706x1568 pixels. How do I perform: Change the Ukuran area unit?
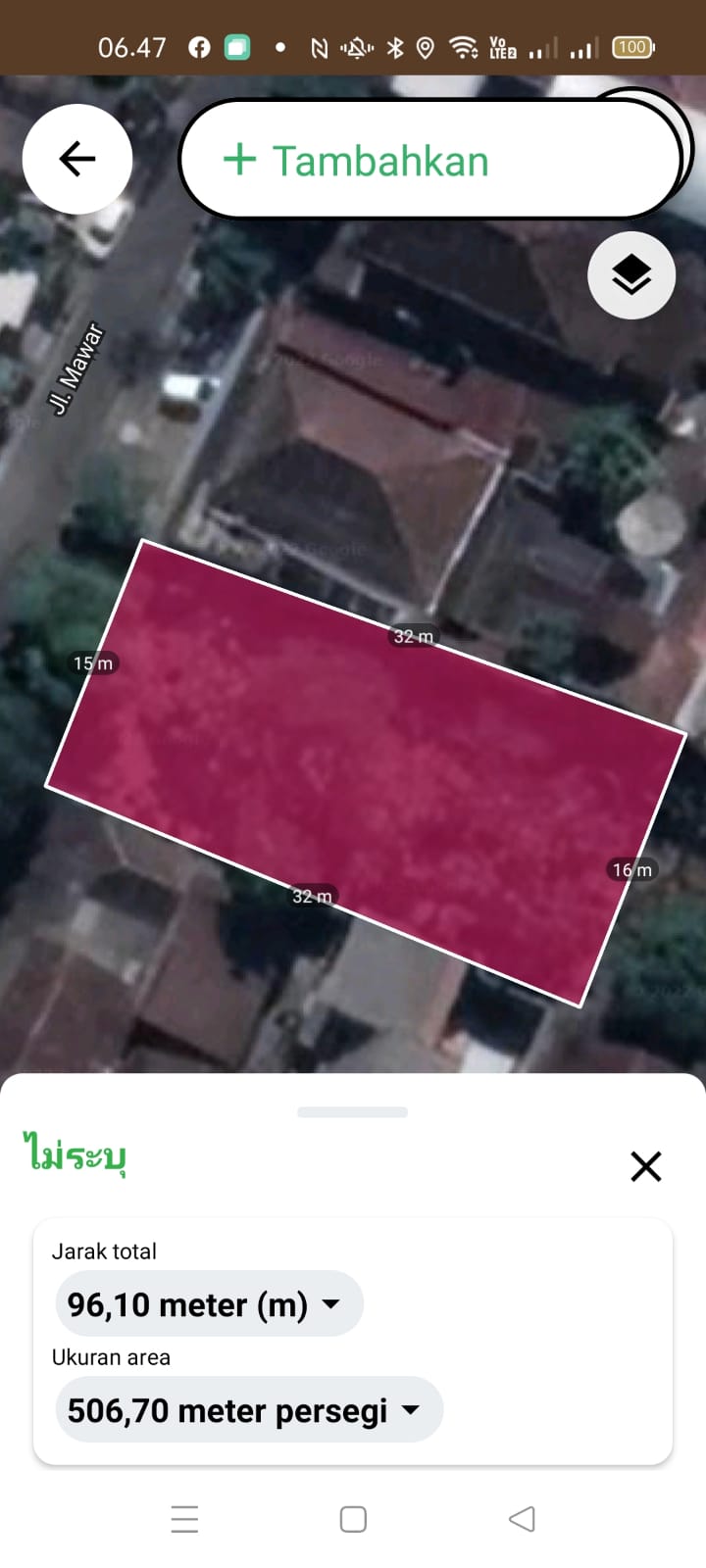[x=249, y=1410]
